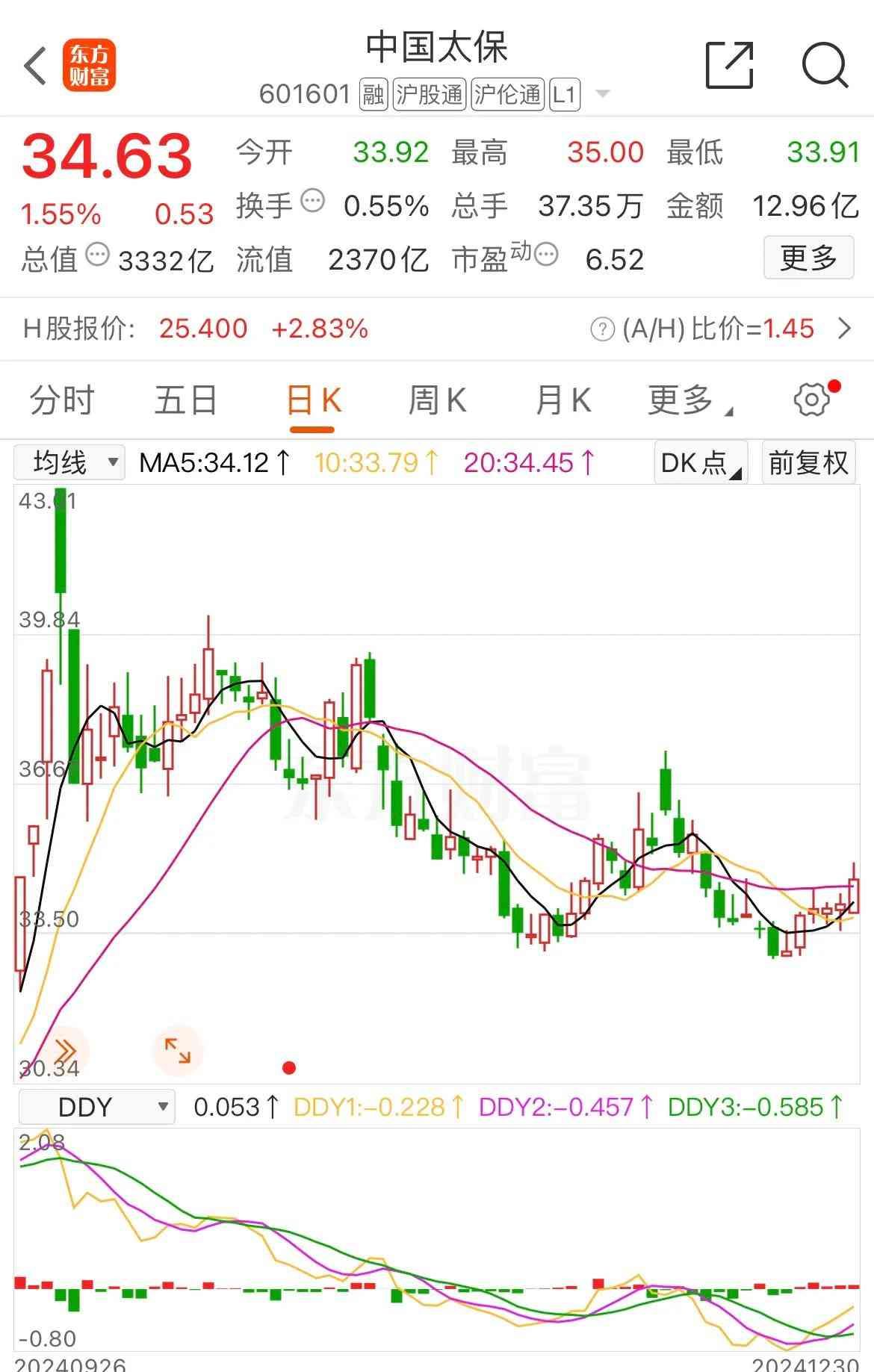
Task: Open chart settings gear
Action: tap(812, 400)
